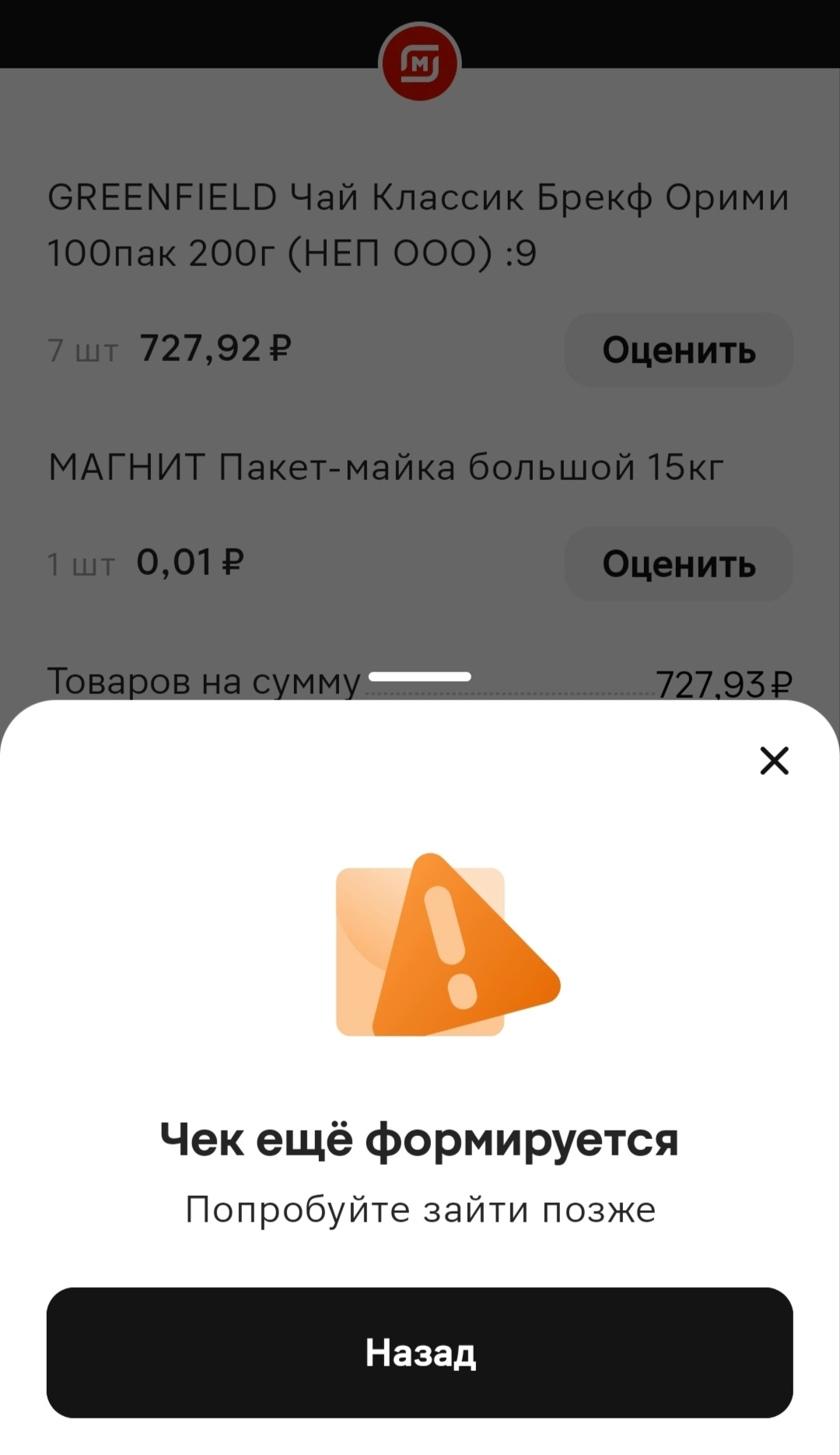840x1455 pixels.
Task: Tap the Назад button
Action: [x=420, y=1352]
